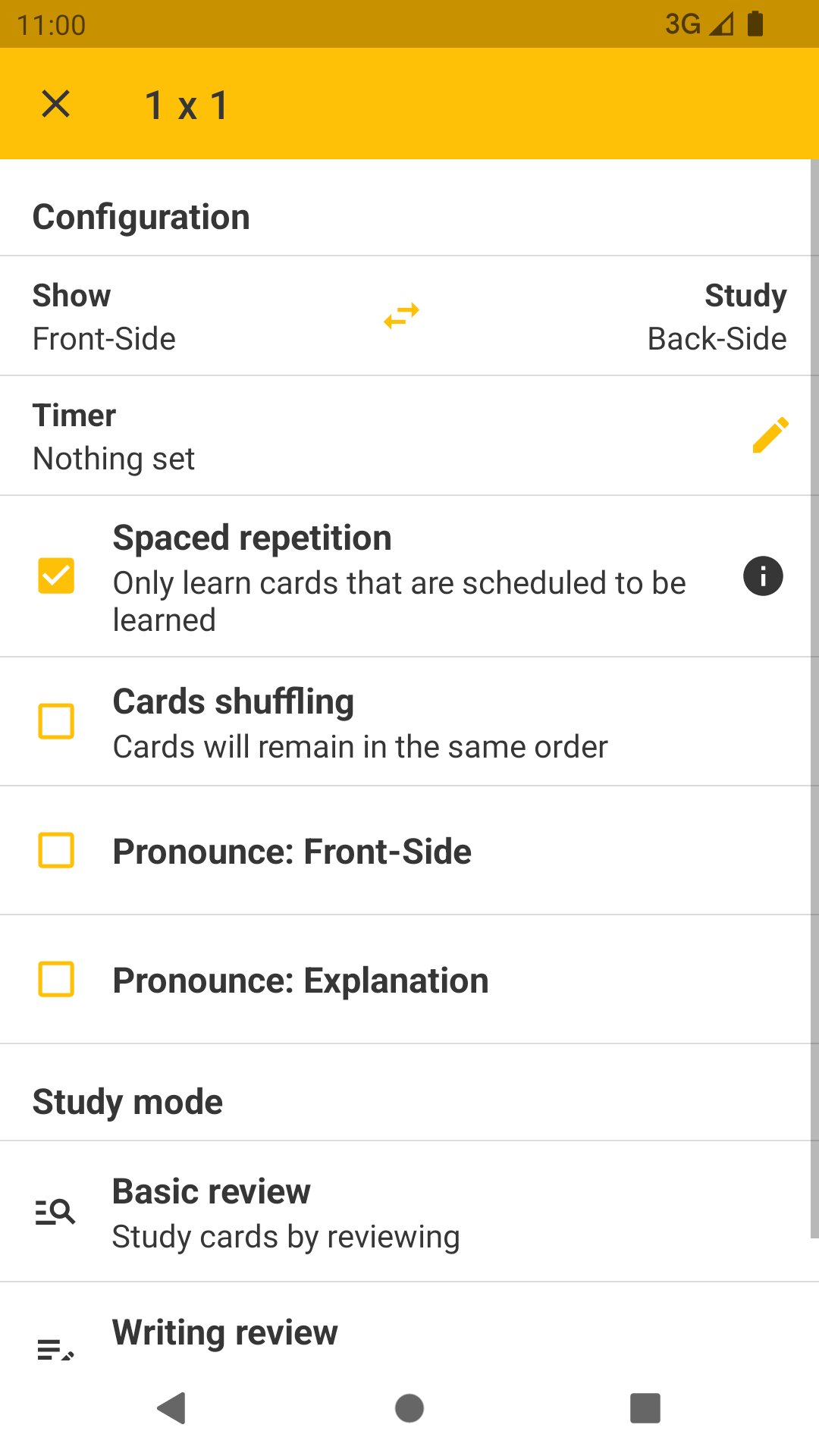Viewport: 819px width, 1456px height.
Task: Uncheck the Spaced repetition checkbox
Action: point(56,576)
